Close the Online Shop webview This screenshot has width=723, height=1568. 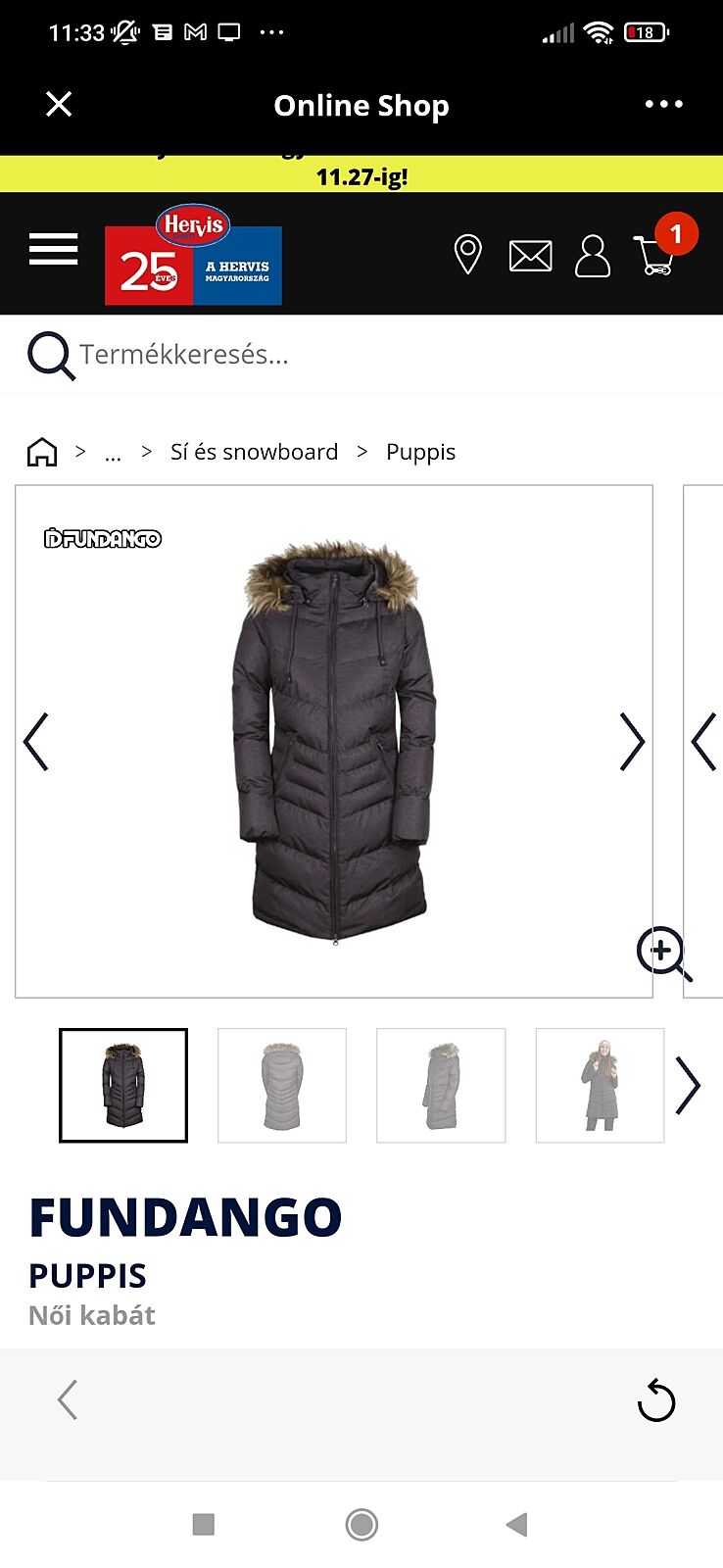[59, 104]
